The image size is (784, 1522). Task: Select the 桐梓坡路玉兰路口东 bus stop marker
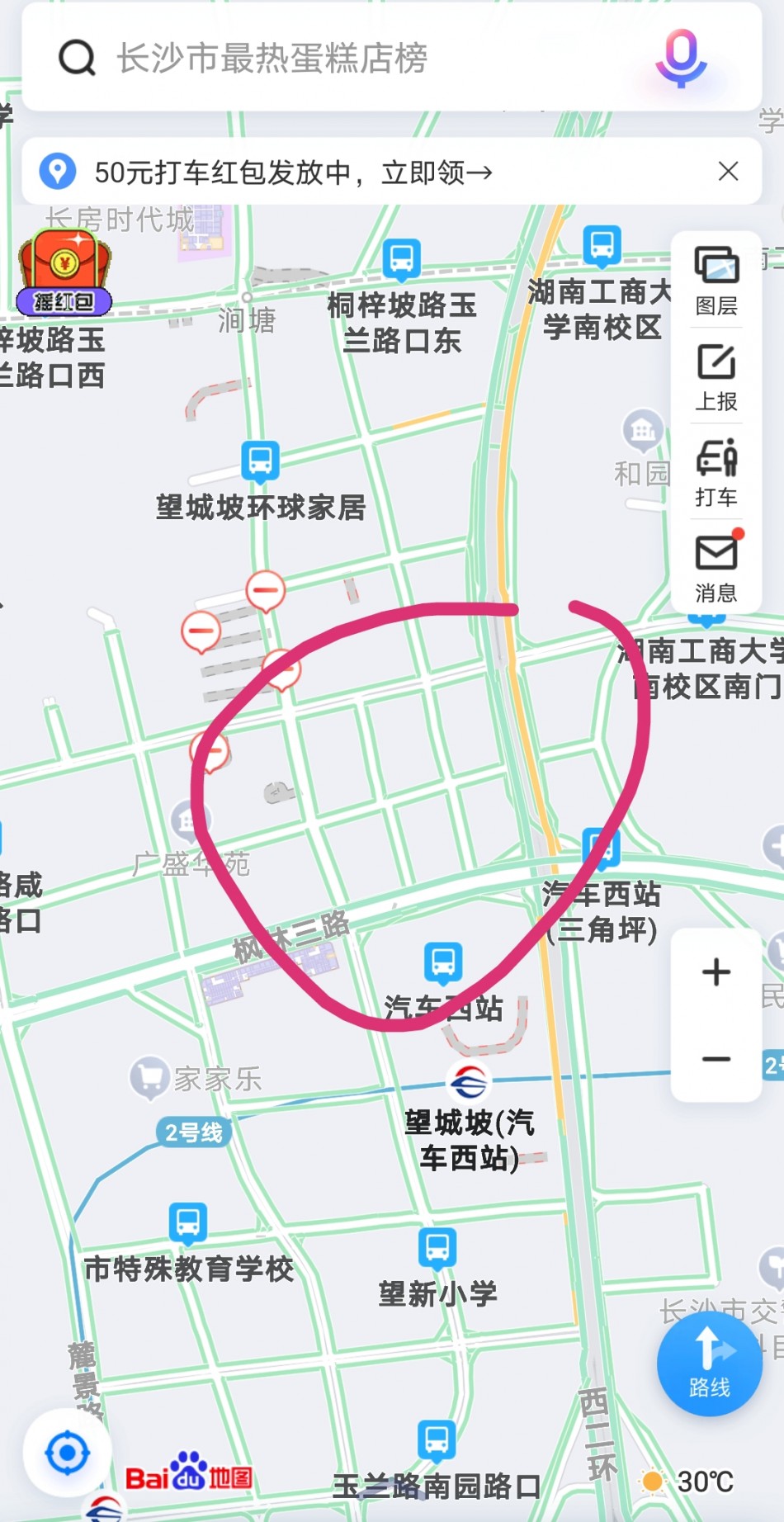[401, 258]
